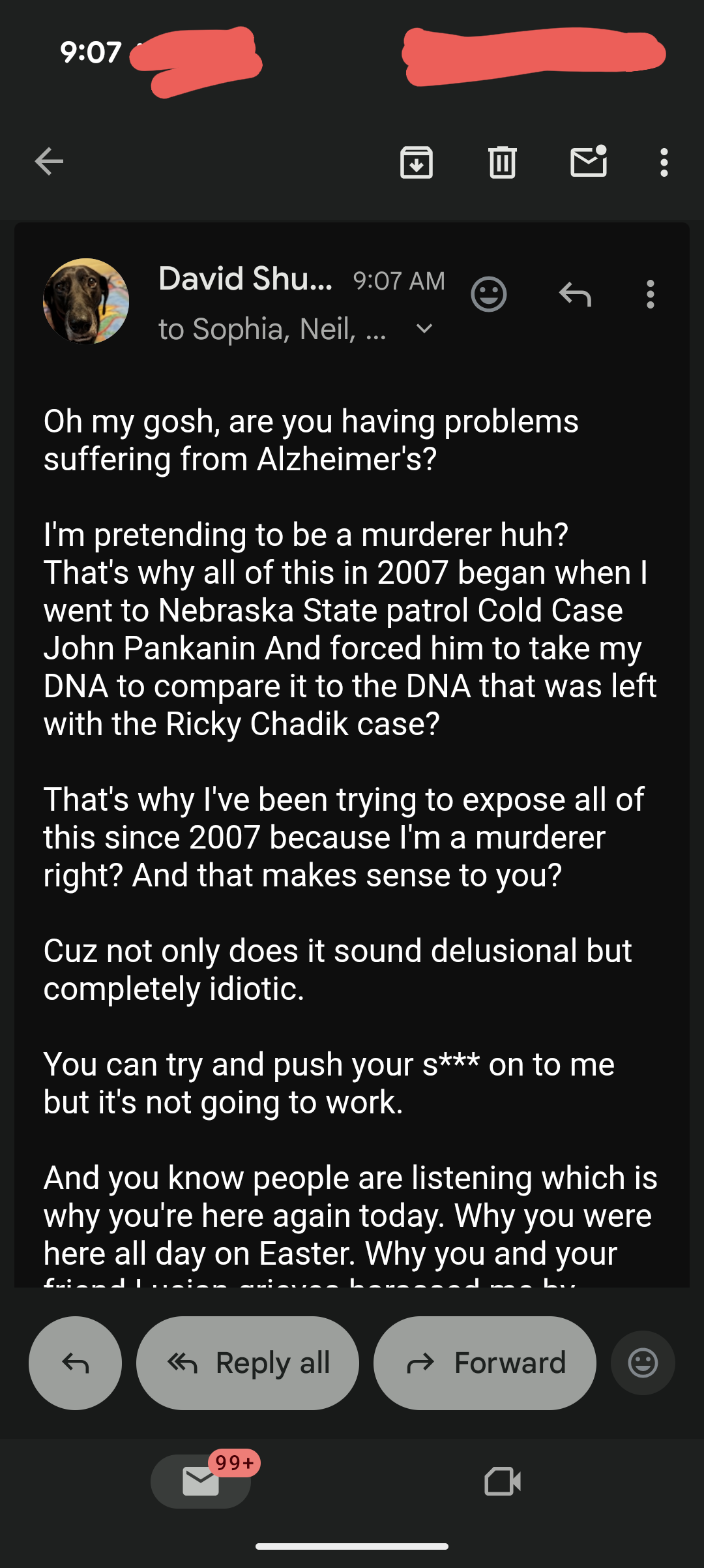Delete this email with the trash icon
Image resolution: width=704 pixels, height=1568 pixels.
click(x=502, y=162)
